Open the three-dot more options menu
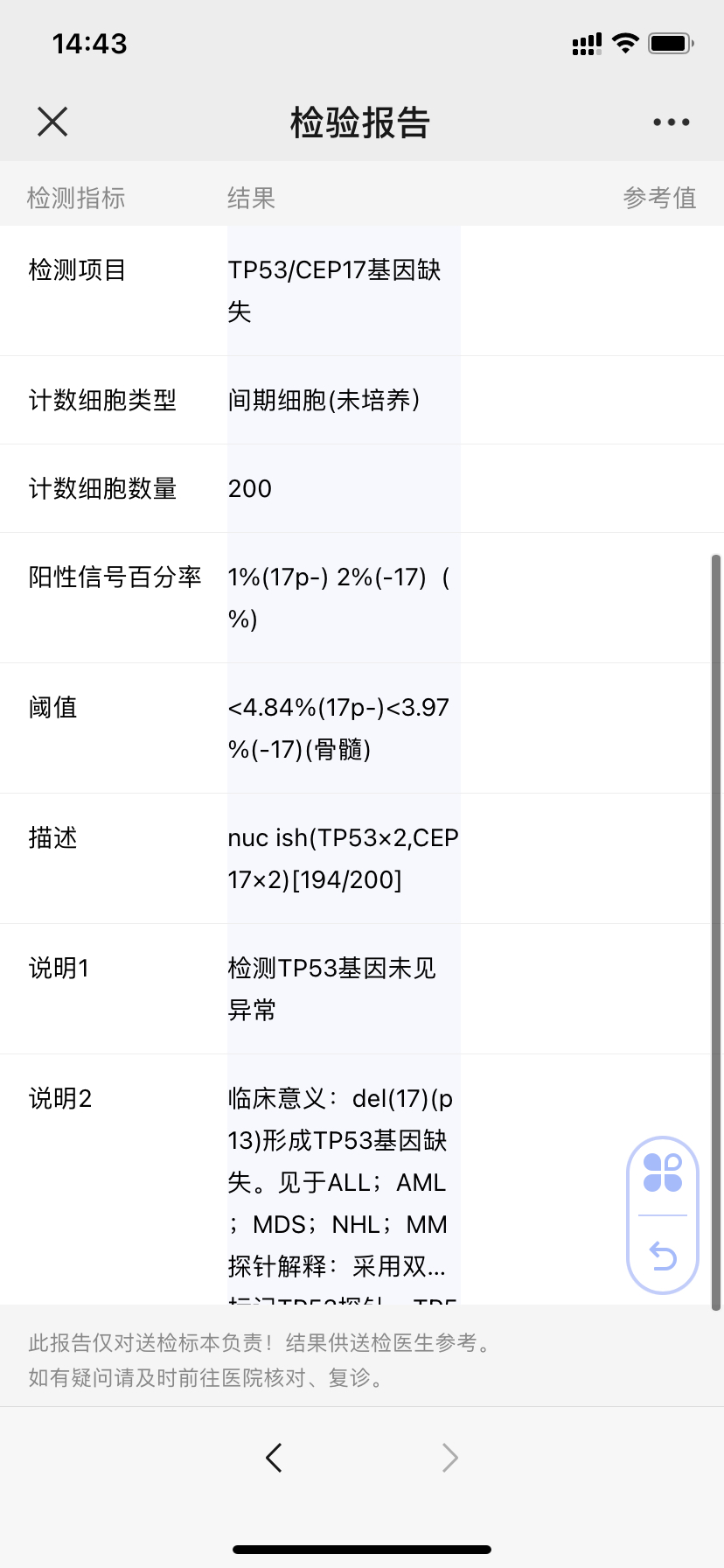 point(671,122)
